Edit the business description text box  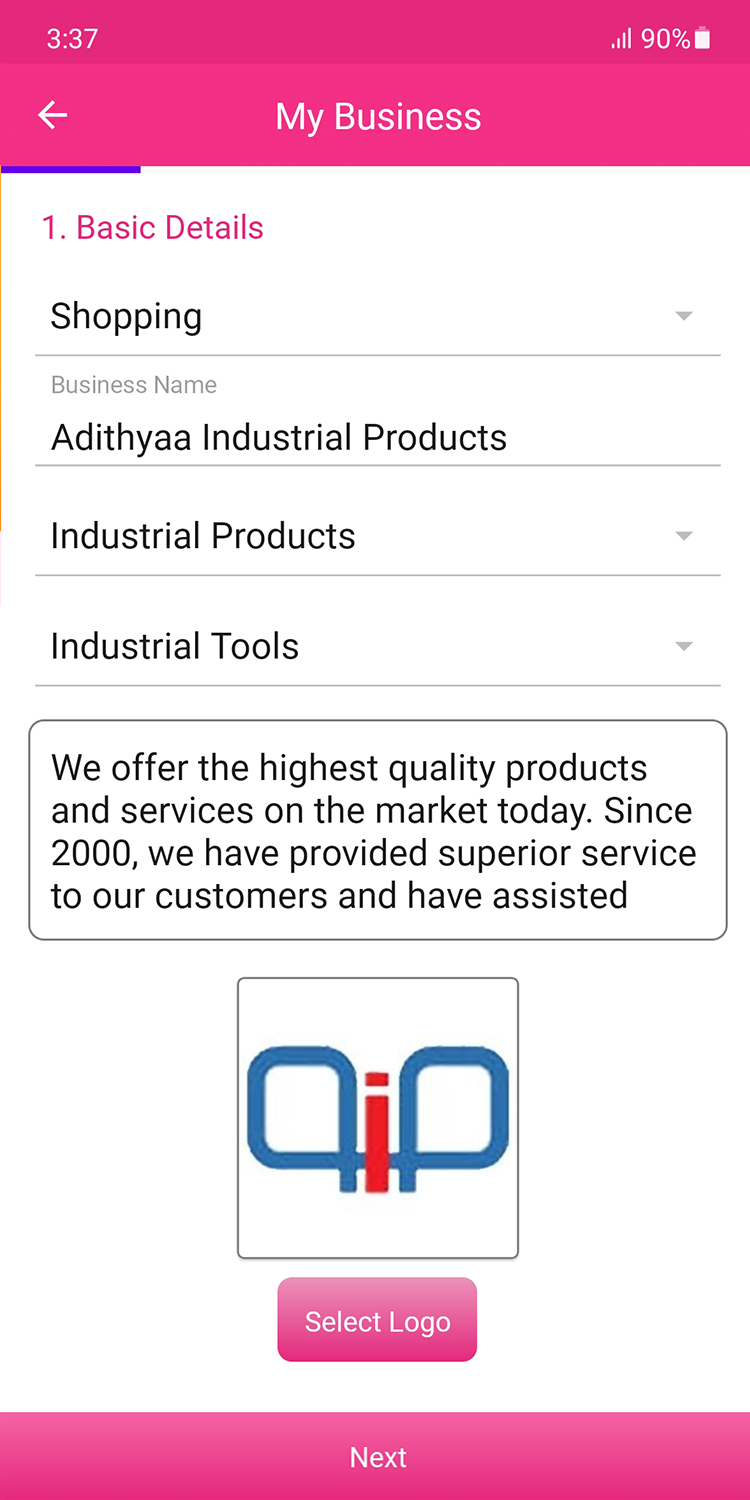pos(377,830)
